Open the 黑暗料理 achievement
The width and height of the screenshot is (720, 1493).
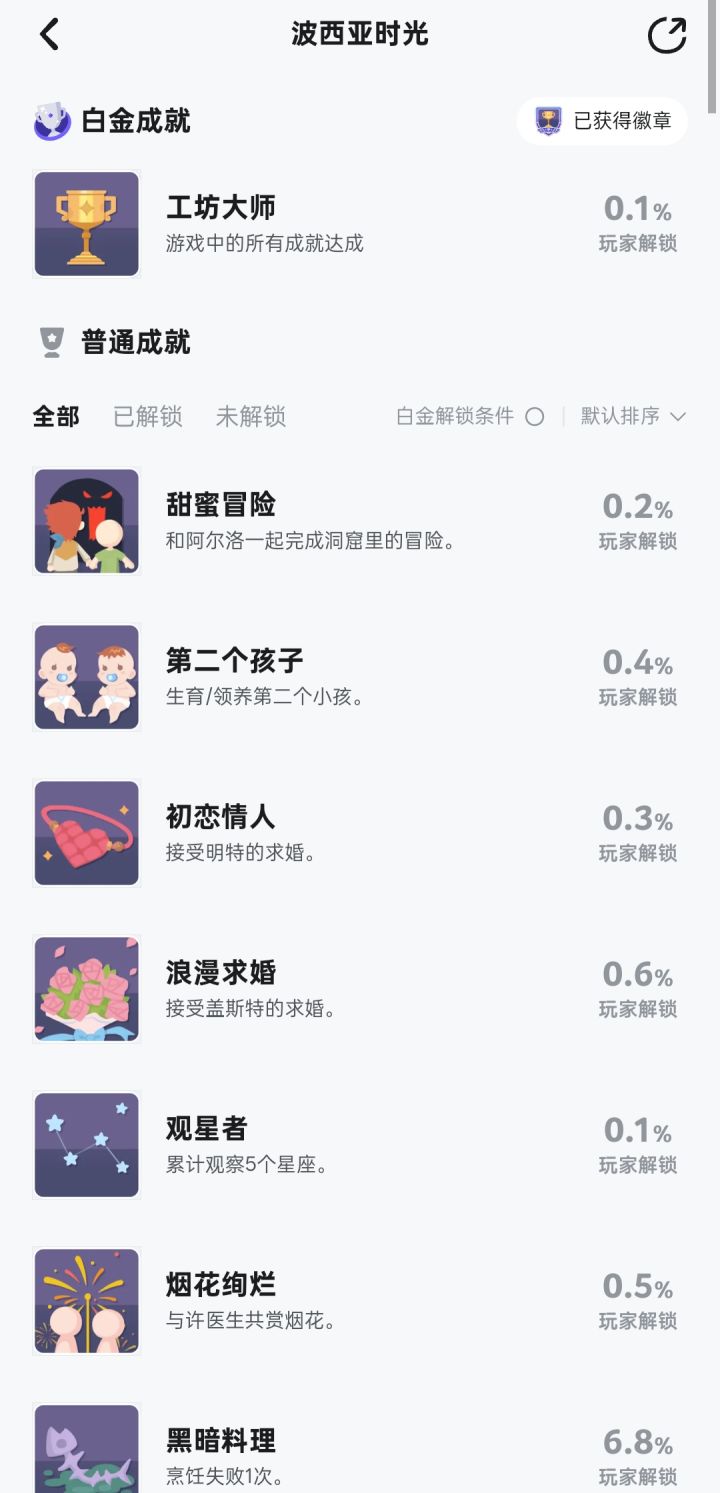(358, 1455)
